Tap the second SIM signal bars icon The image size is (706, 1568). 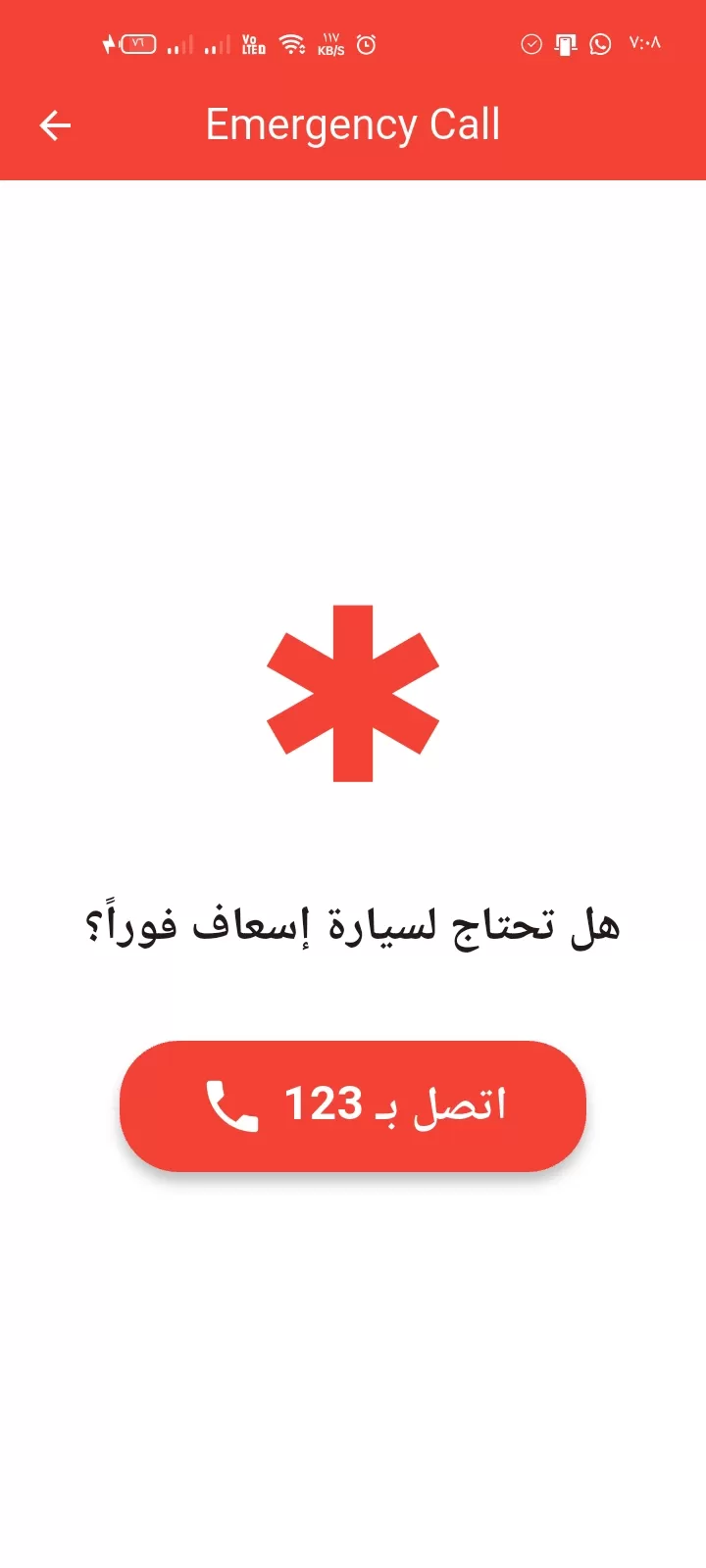(214, 44)
